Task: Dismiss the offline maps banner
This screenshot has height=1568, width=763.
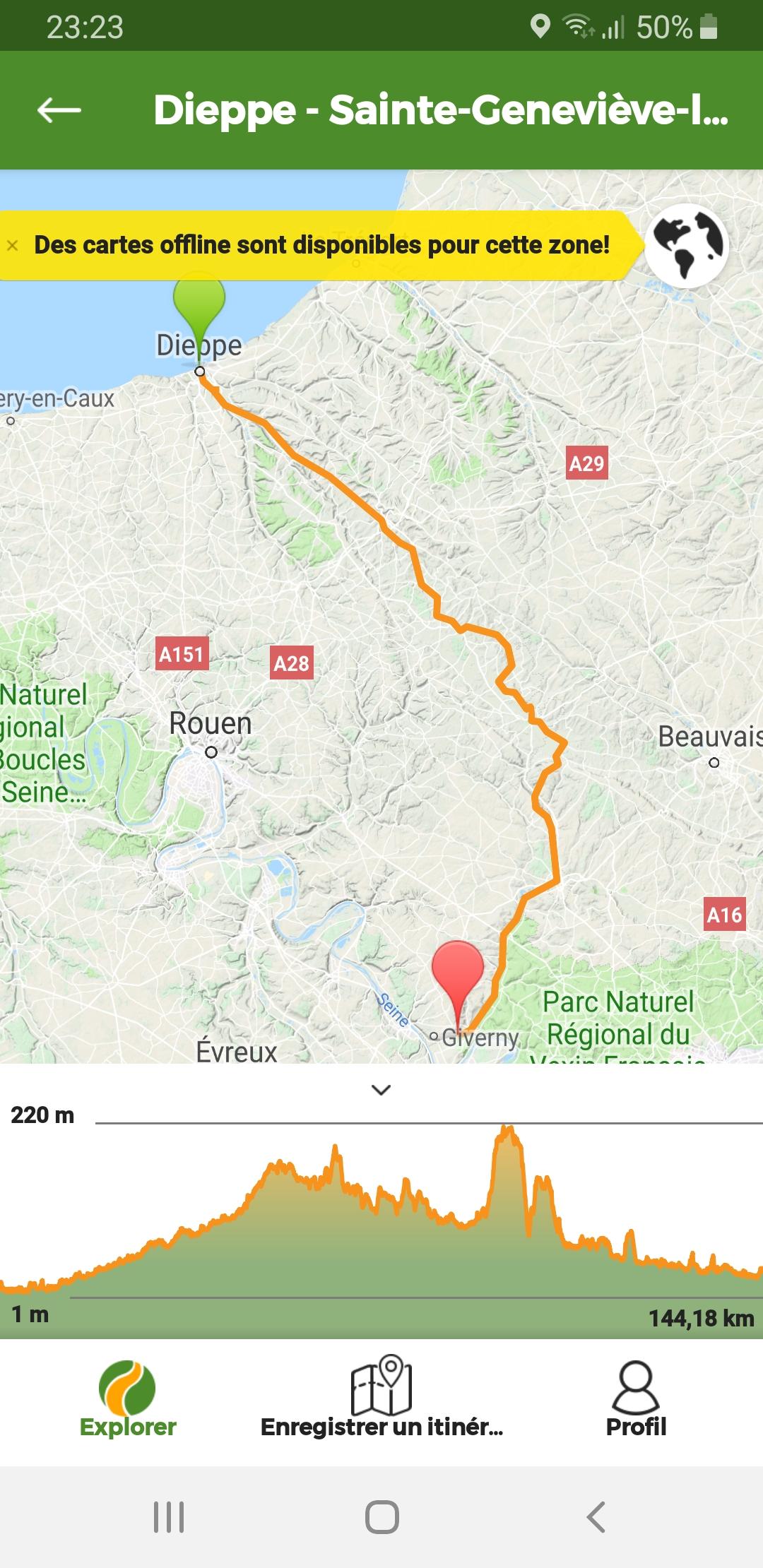Action: pos(12,246)
